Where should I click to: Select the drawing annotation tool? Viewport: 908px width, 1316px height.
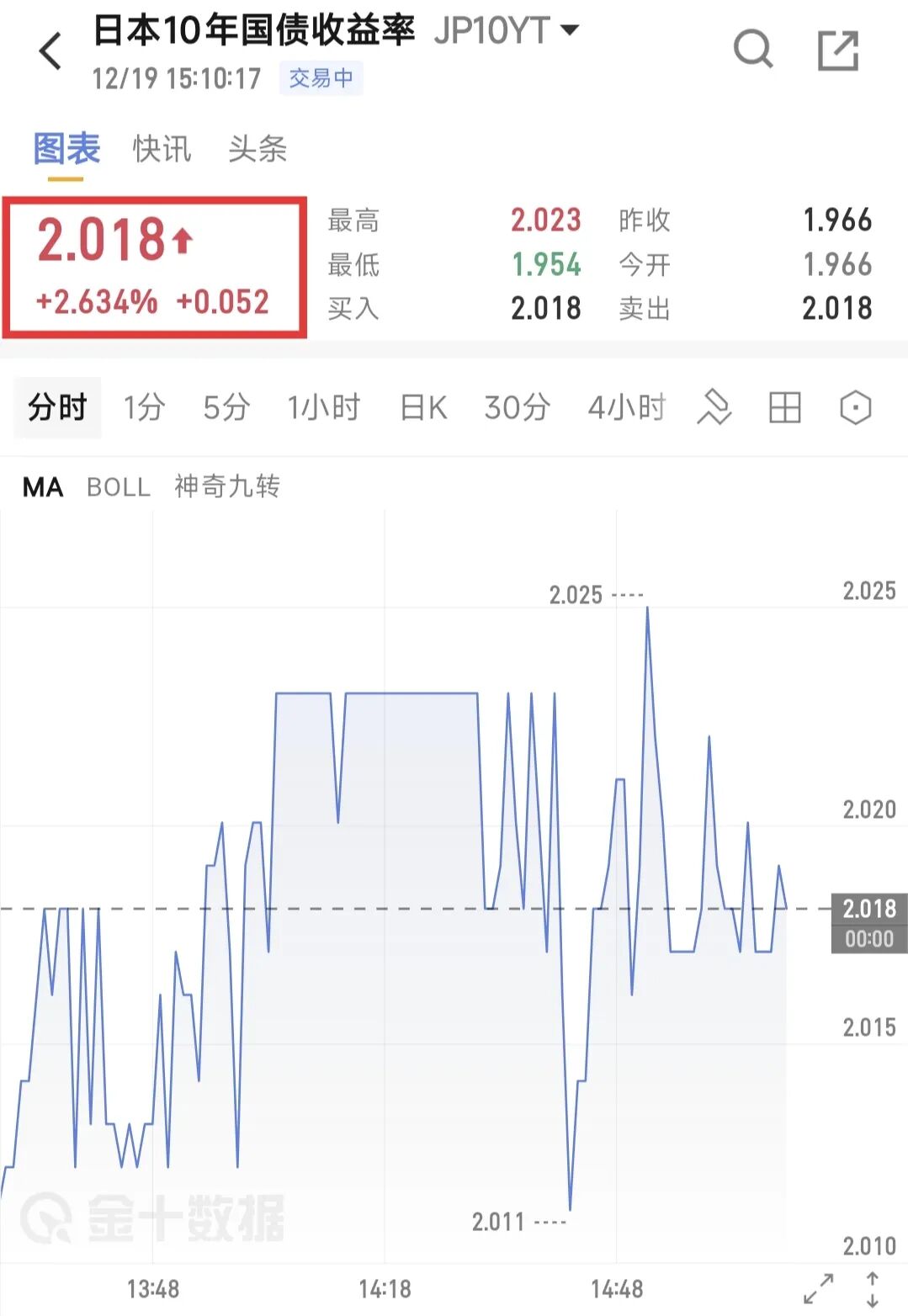tap(714, 407)
